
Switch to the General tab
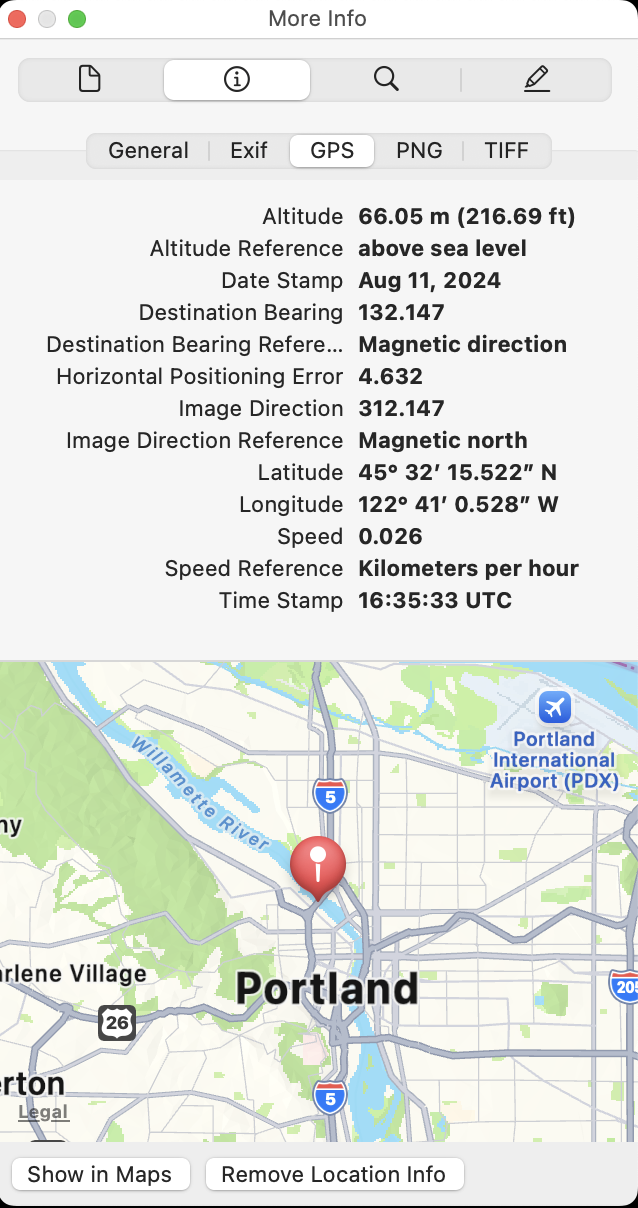148,151
